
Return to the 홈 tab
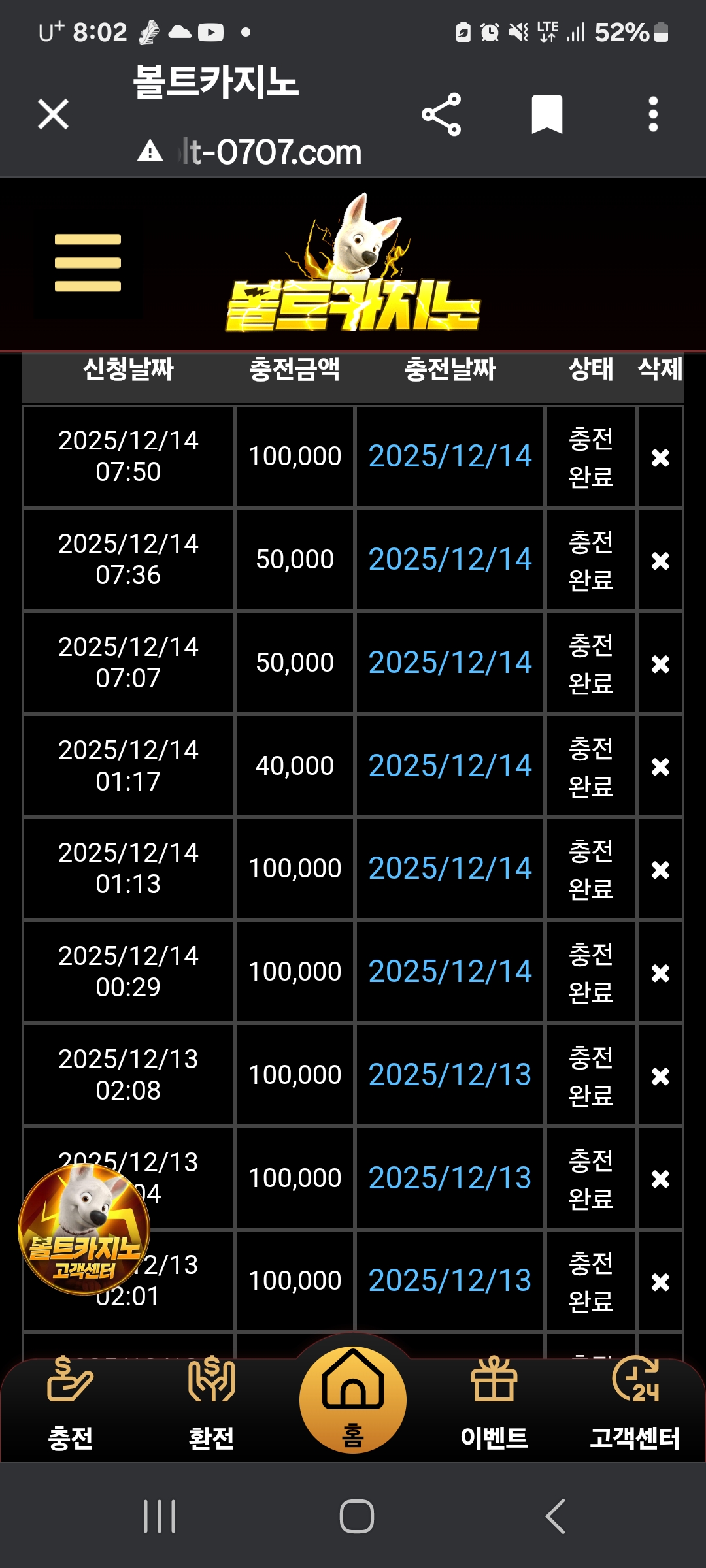tap(353, 1398)
